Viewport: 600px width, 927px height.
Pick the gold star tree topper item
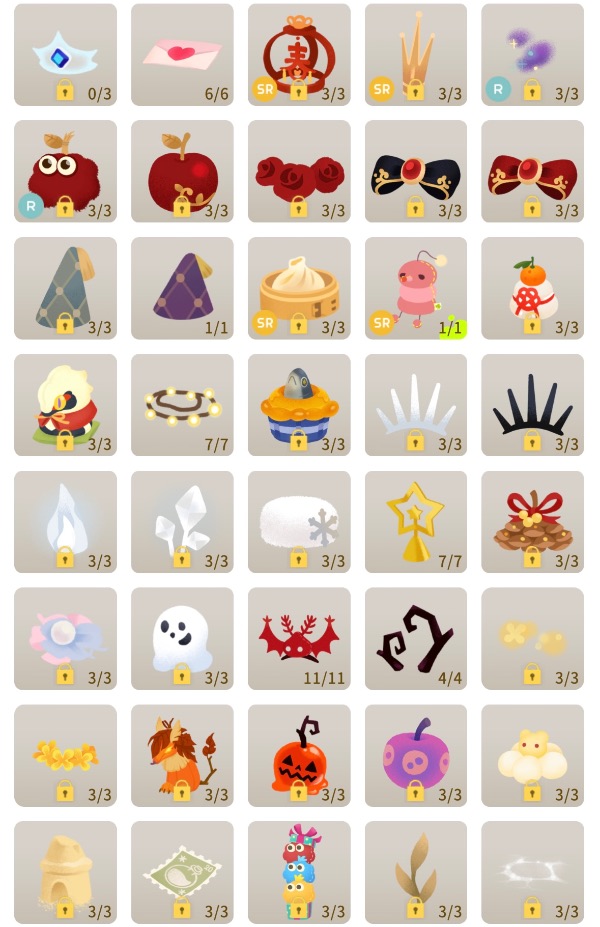click(416, 522)
